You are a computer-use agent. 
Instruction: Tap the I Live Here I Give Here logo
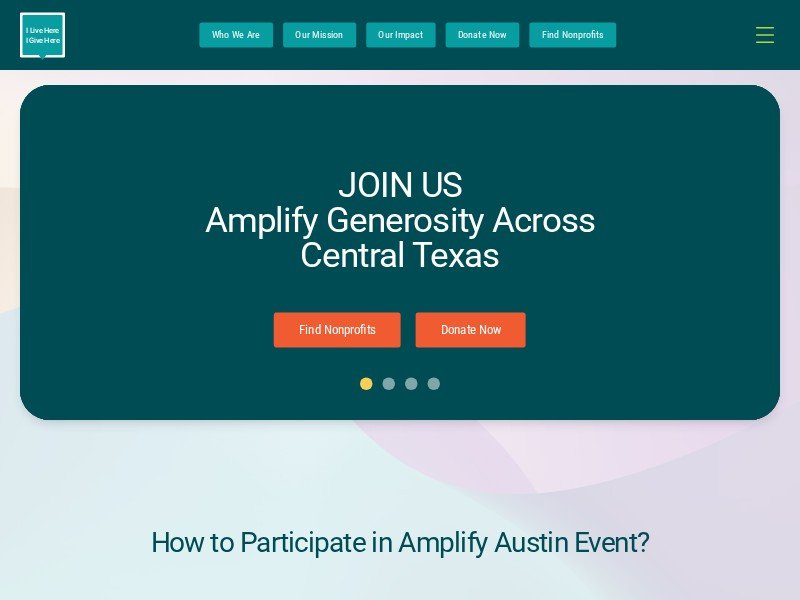(42, 35)
